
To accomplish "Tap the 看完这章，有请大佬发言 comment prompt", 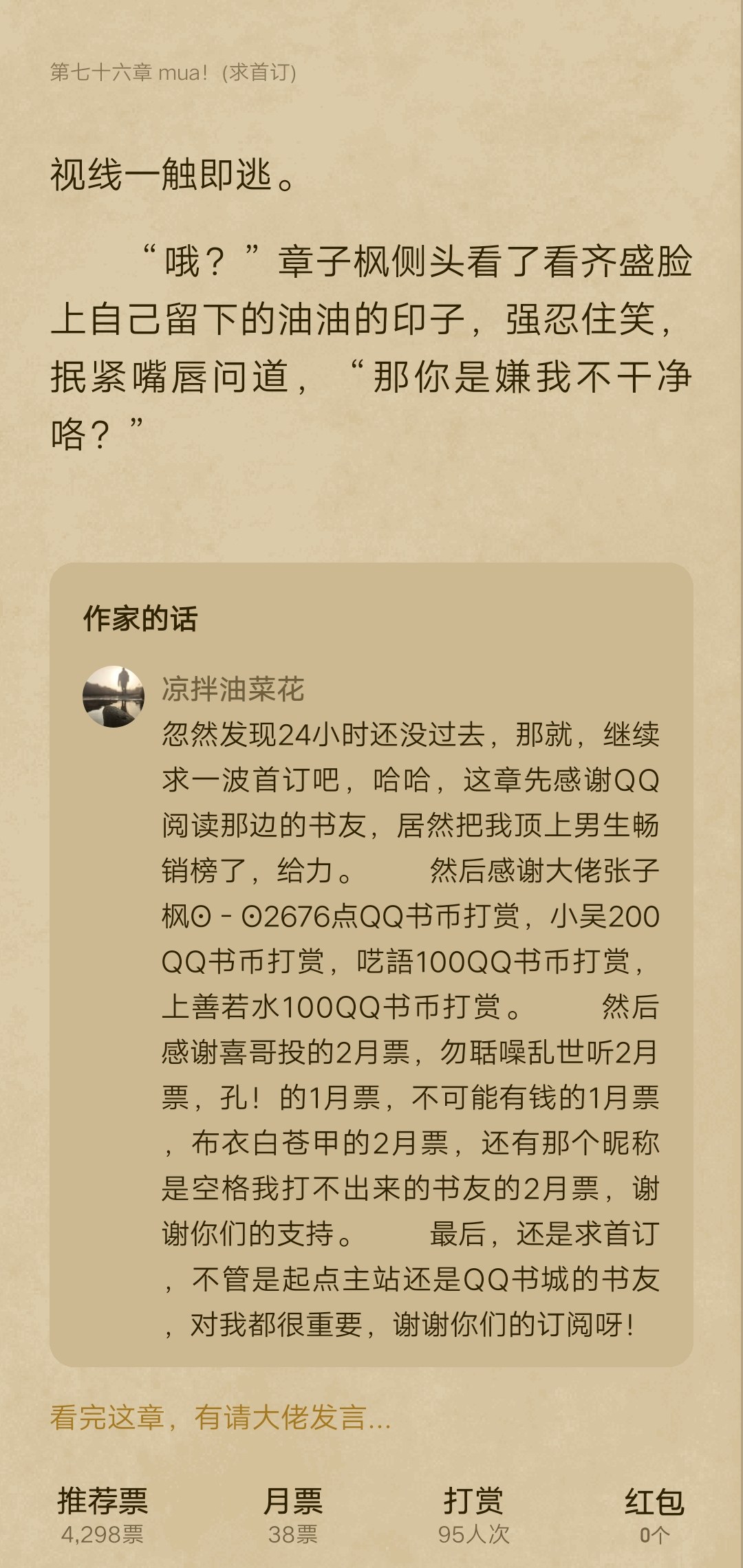I will click(220, 1417).
